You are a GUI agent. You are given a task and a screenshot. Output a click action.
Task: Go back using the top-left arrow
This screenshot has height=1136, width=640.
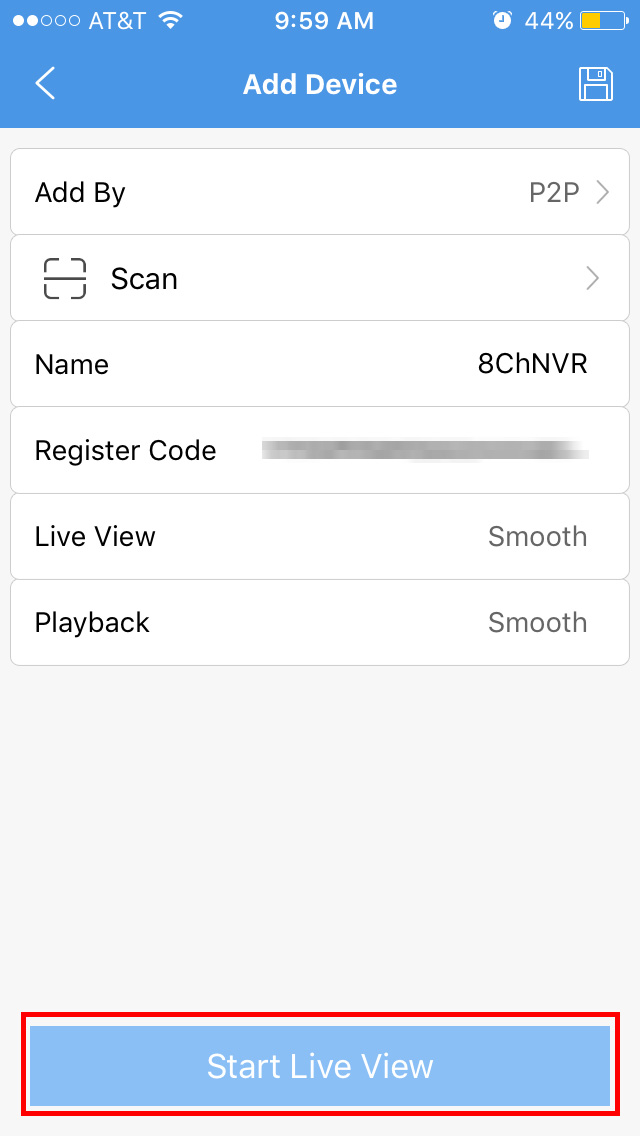coord(45,84)
